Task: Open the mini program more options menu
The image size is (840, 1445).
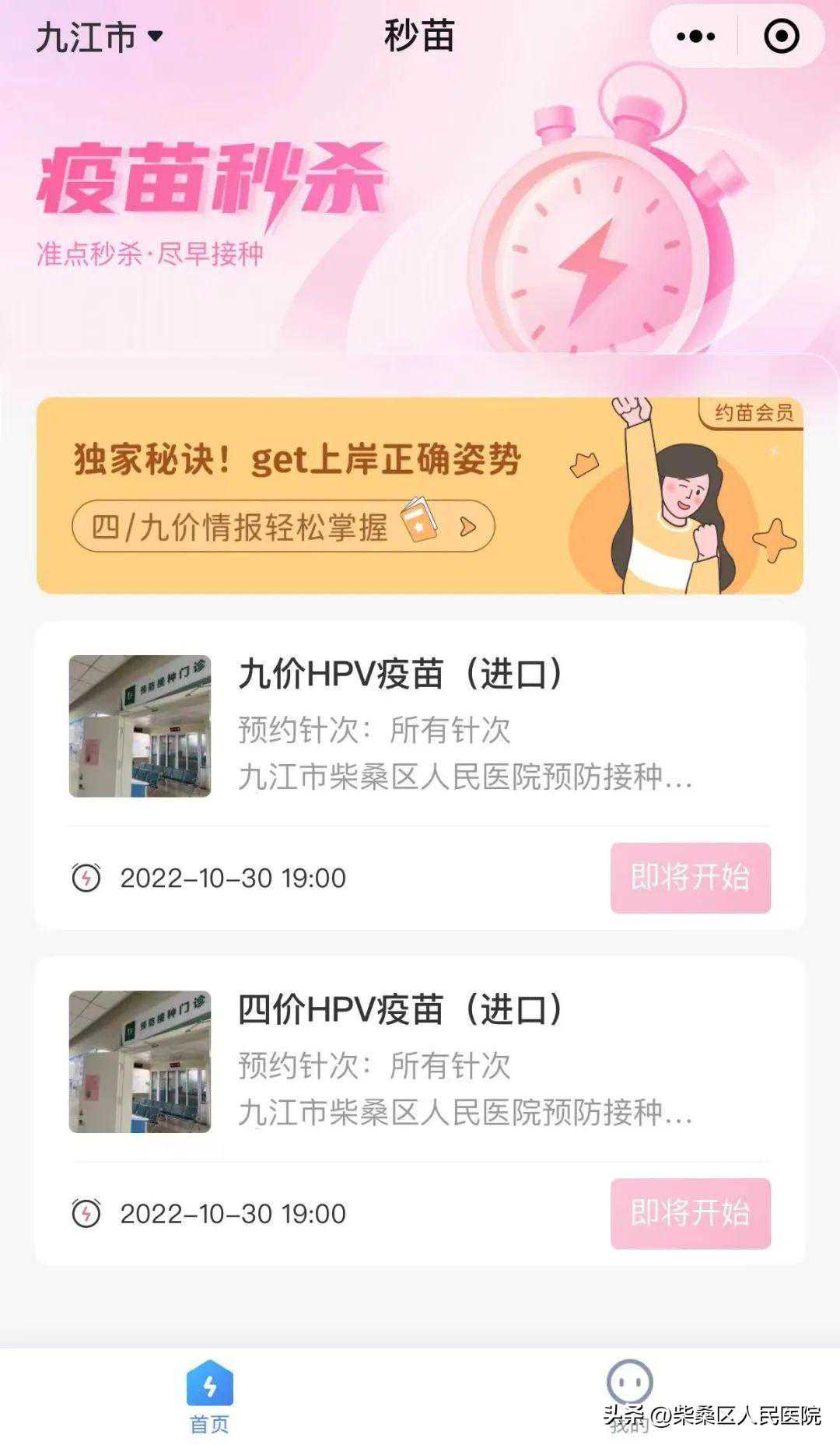Action: pos(695,37)
